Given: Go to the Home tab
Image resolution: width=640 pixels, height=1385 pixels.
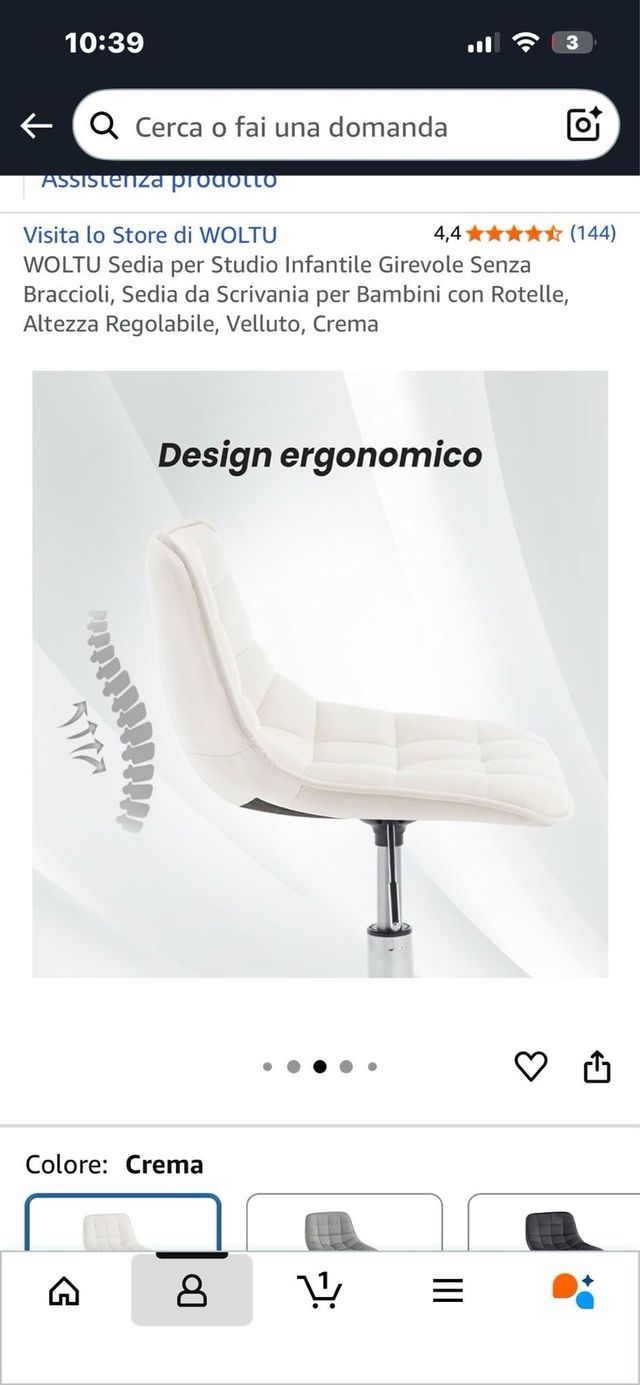Looking at the screenshot, I should [x=64, y=1291].
